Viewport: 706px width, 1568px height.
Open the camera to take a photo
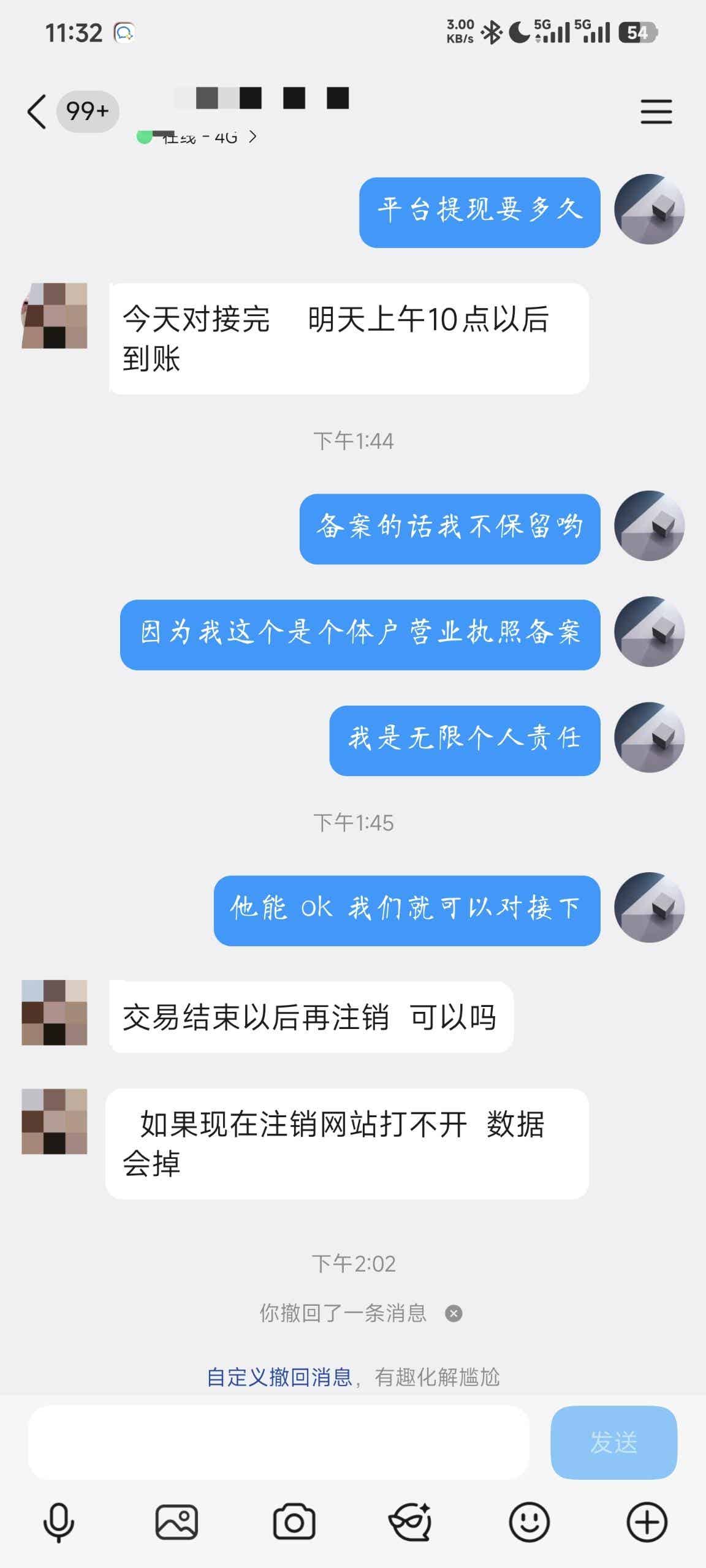coord(294,1522)
